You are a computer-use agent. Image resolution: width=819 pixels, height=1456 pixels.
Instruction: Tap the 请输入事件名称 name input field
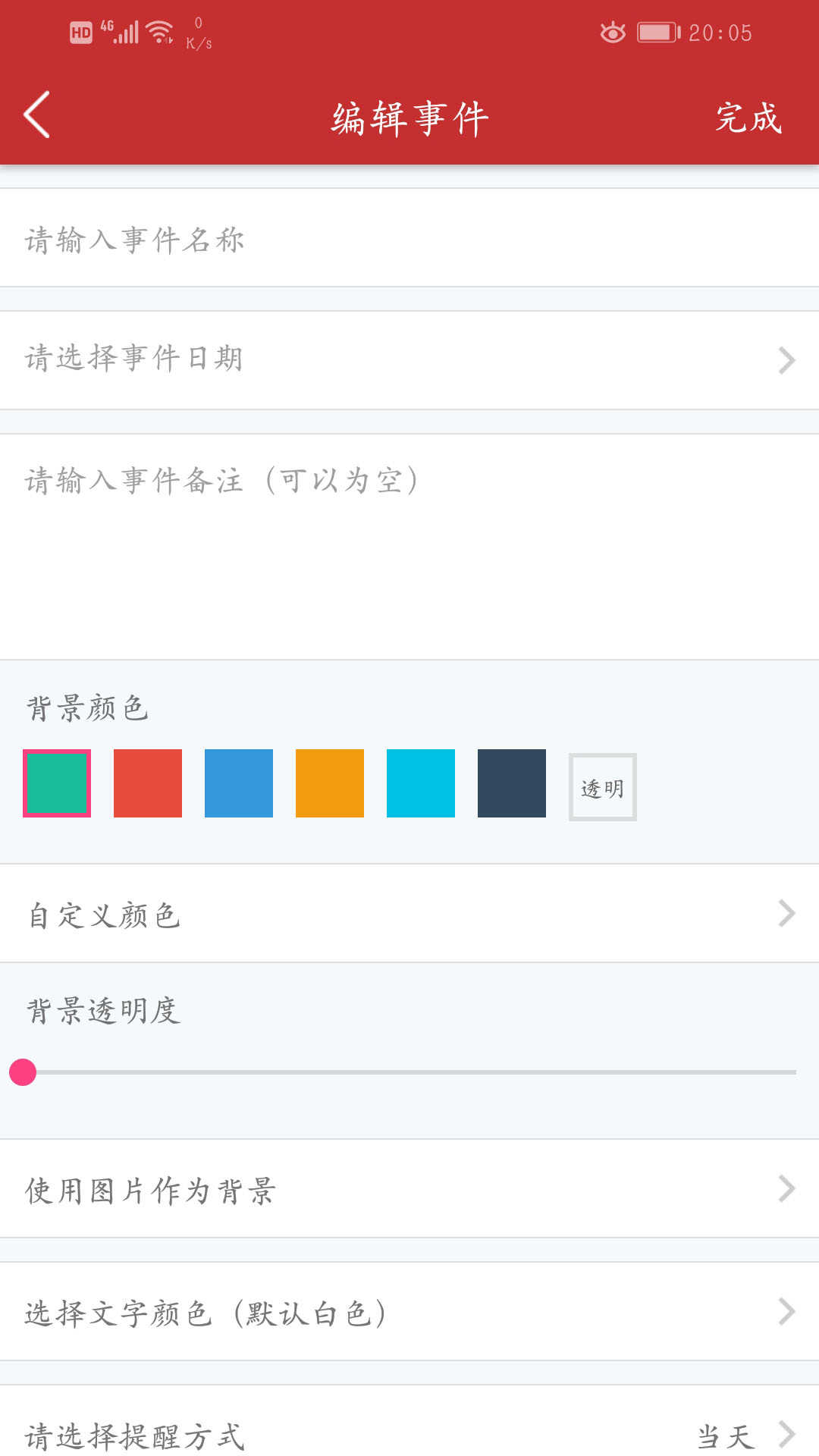409,240
